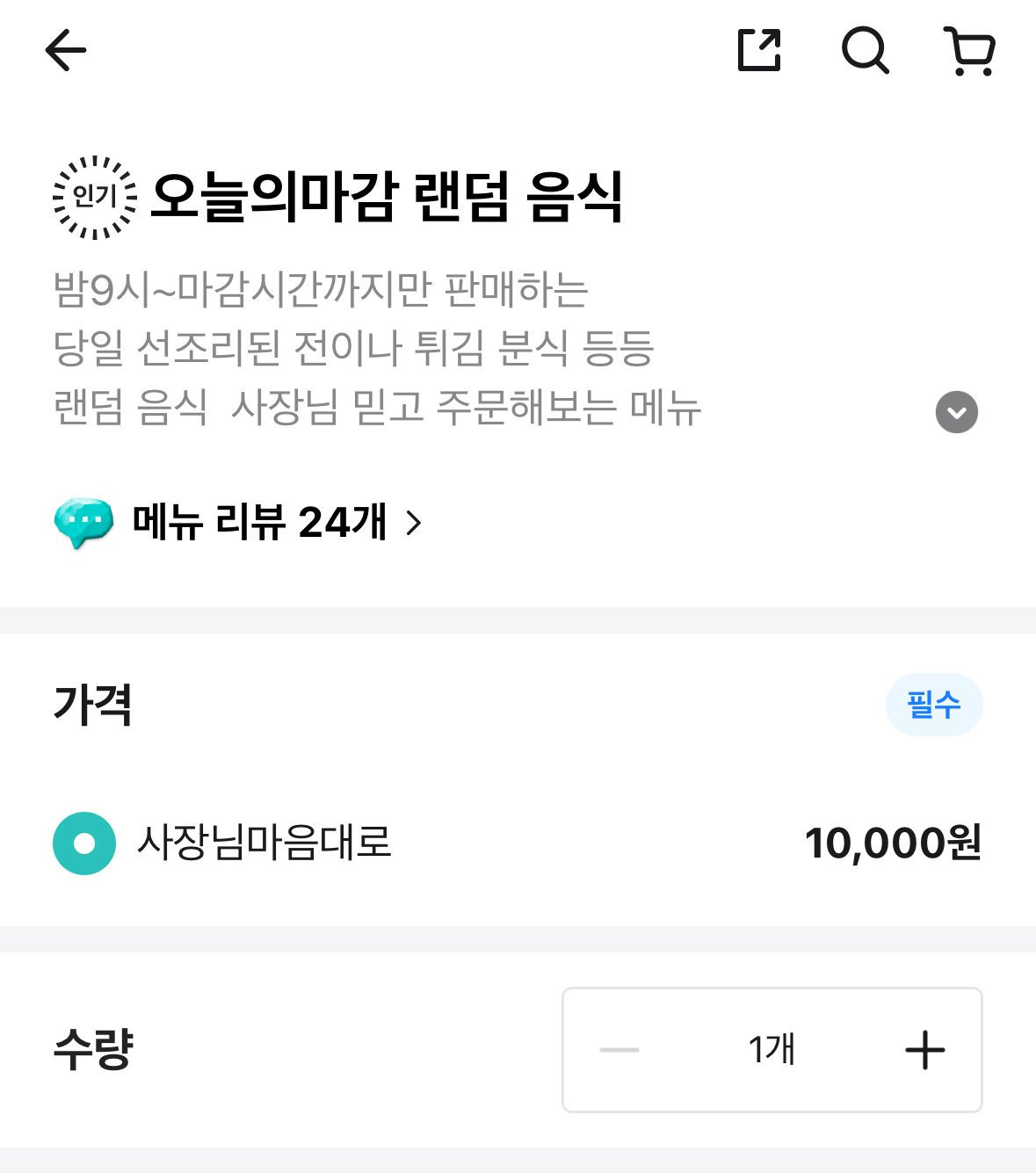The width and height of the screenshot is (1036, 1173).
Task: Click the minus icon to decrease quantity
Action: (x=620, y=1047)
